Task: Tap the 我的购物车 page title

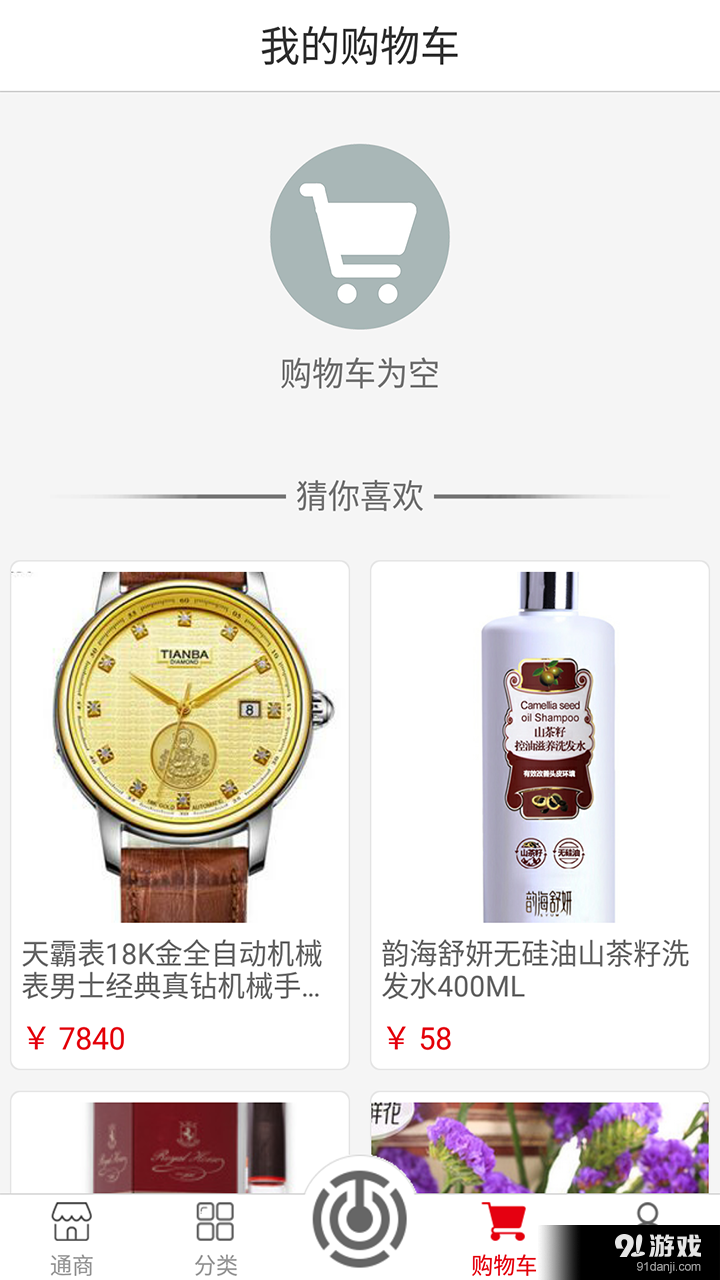Action: coord(360,44)
